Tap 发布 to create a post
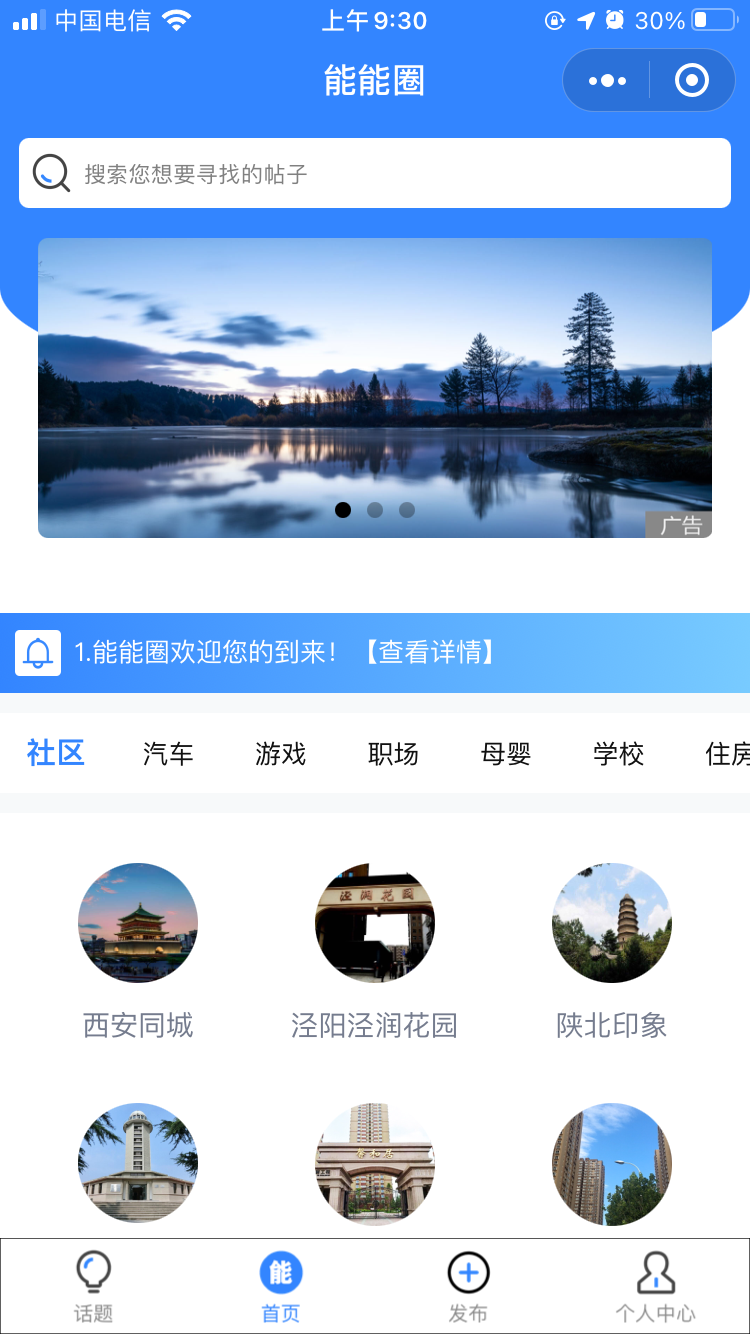This screenshot has width=750, height=1334. [468, 1287]
